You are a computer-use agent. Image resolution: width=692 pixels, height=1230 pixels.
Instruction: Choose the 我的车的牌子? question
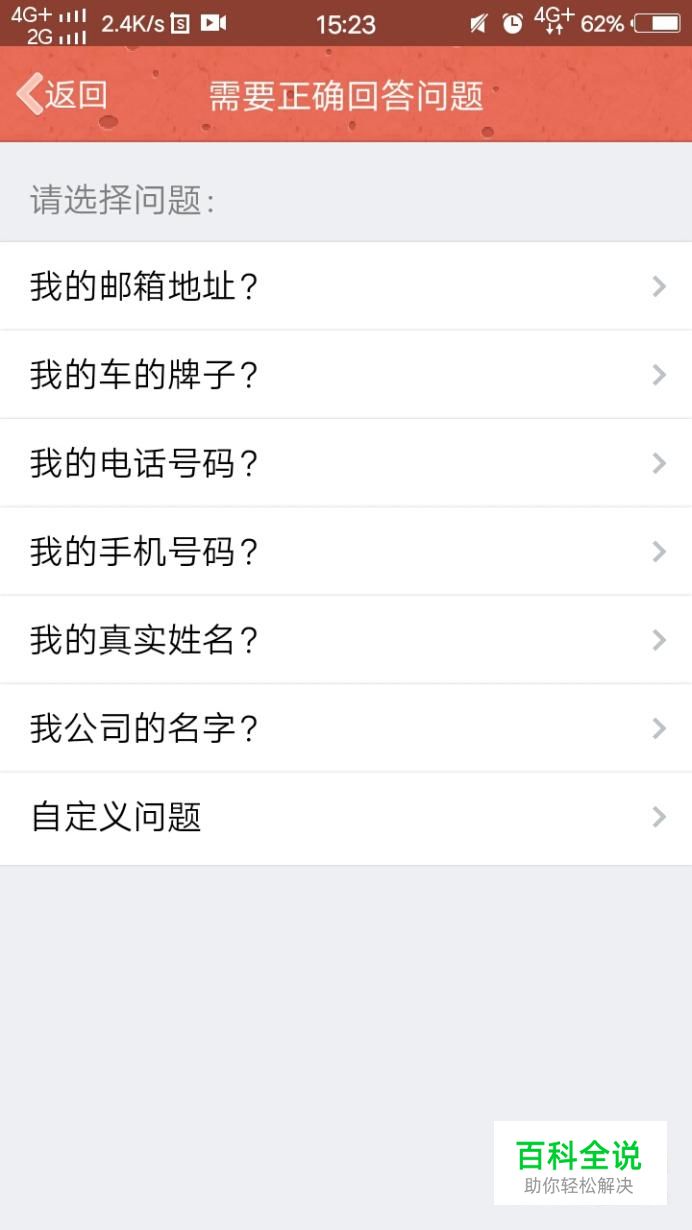pos(346,375)
